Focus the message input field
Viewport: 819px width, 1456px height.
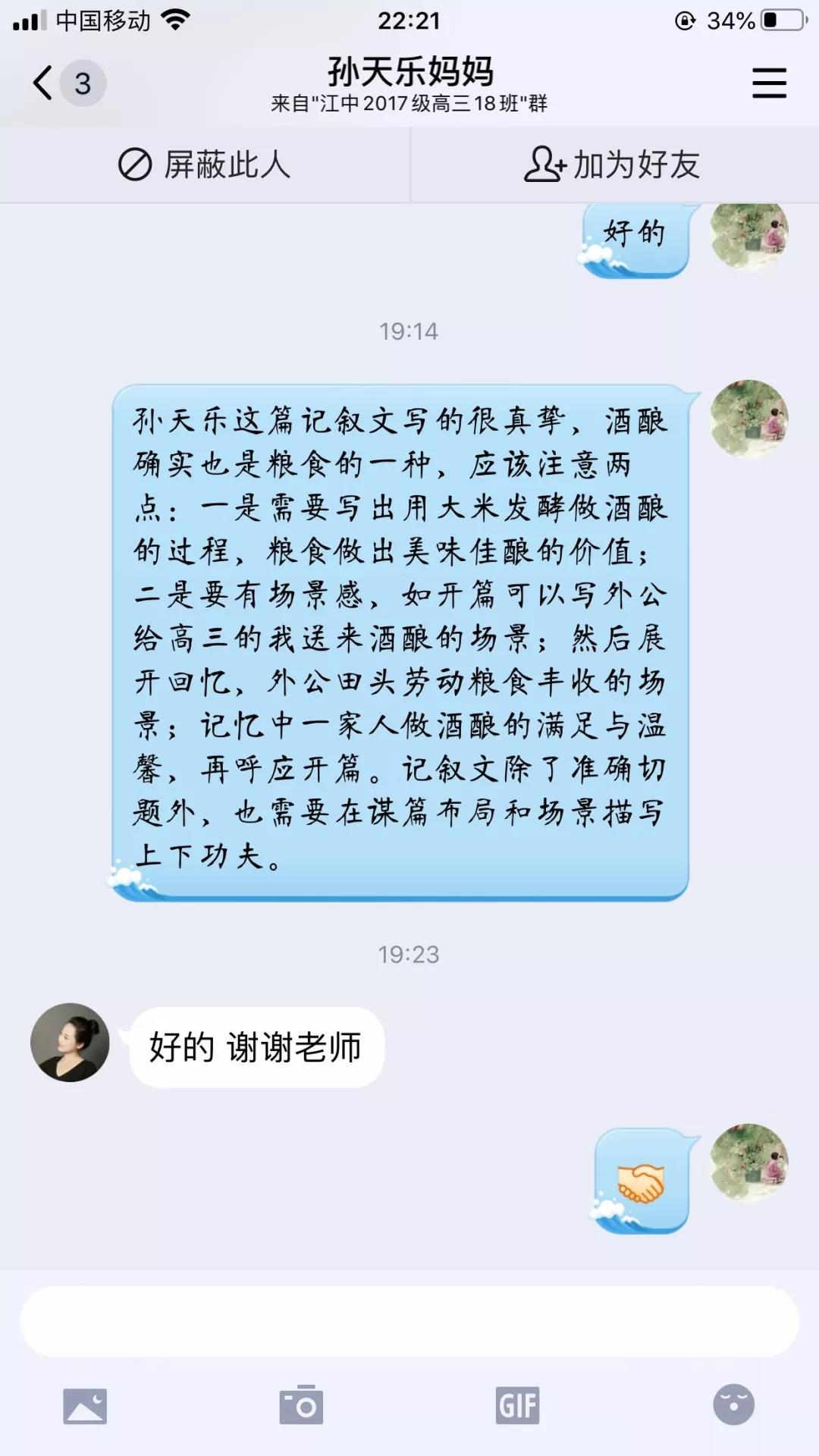(x=409, y=1321)
